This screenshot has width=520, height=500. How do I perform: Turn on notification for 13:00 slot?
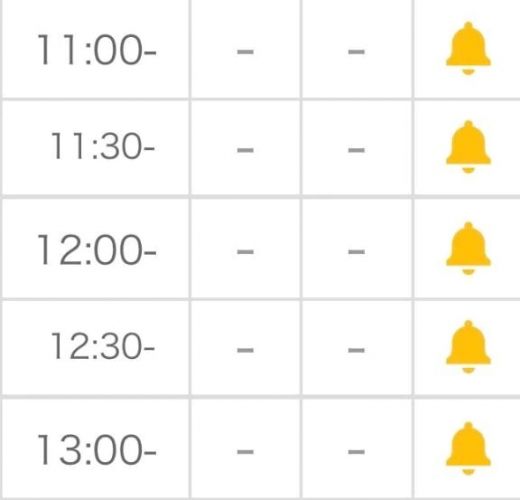[x=468, y=449]
